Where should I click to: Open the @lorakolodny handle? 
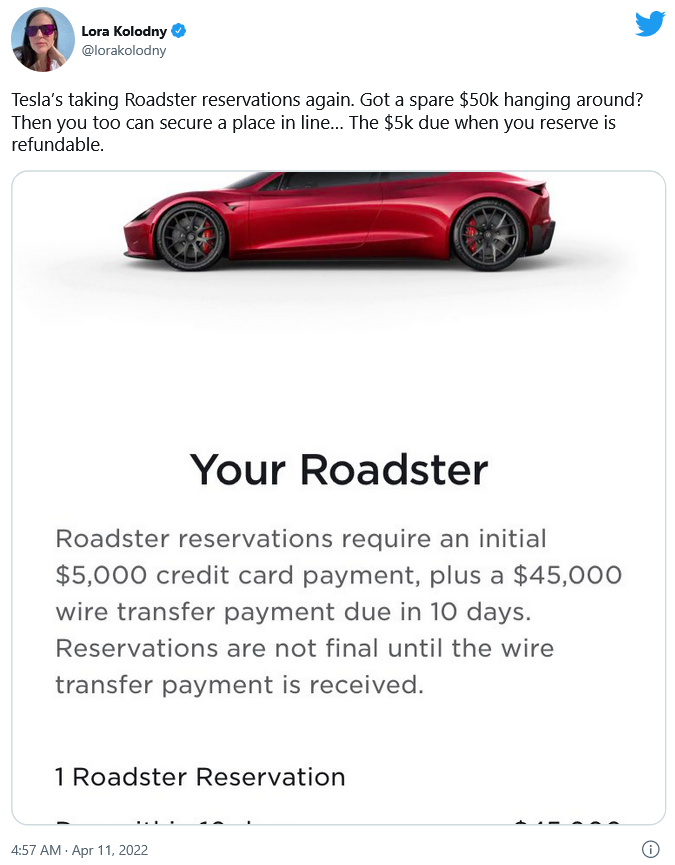[123, 50]
